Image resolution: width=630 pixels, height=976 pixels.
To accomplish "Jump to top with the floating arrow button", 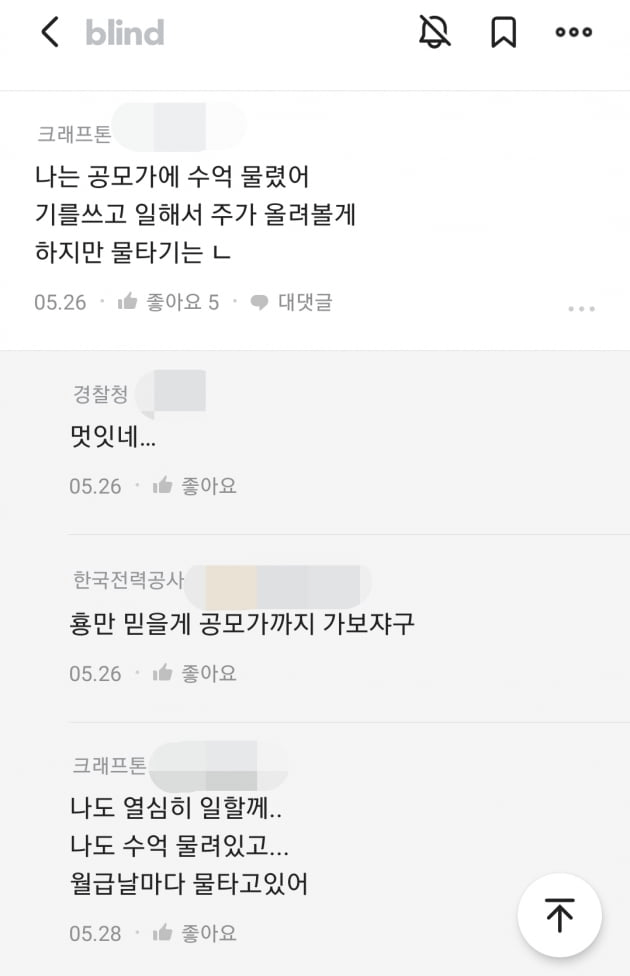I will 560,915.
